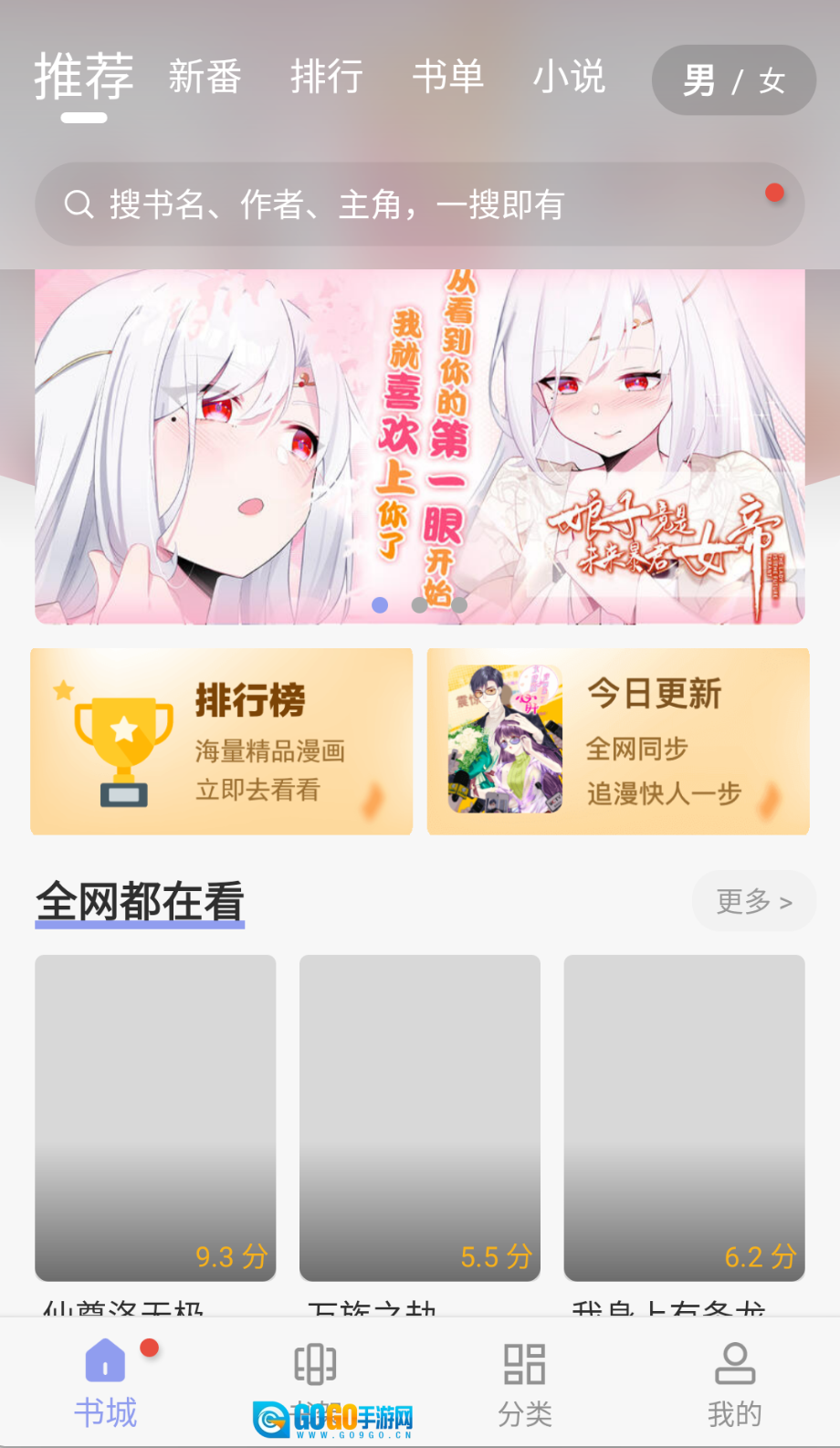Go to the 书城 bottom tab

click(106, 1383)
